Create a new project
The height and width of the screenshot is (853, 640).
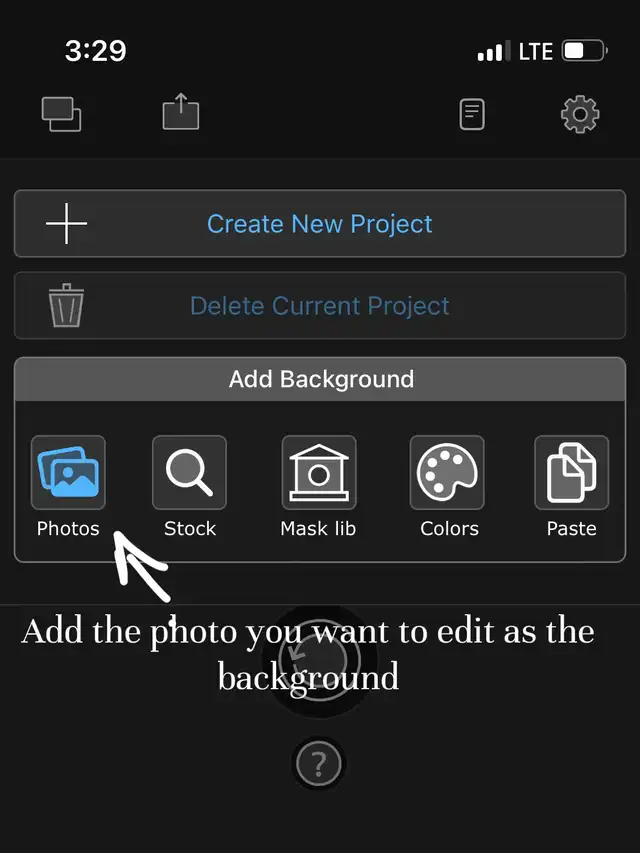point(319,224)
